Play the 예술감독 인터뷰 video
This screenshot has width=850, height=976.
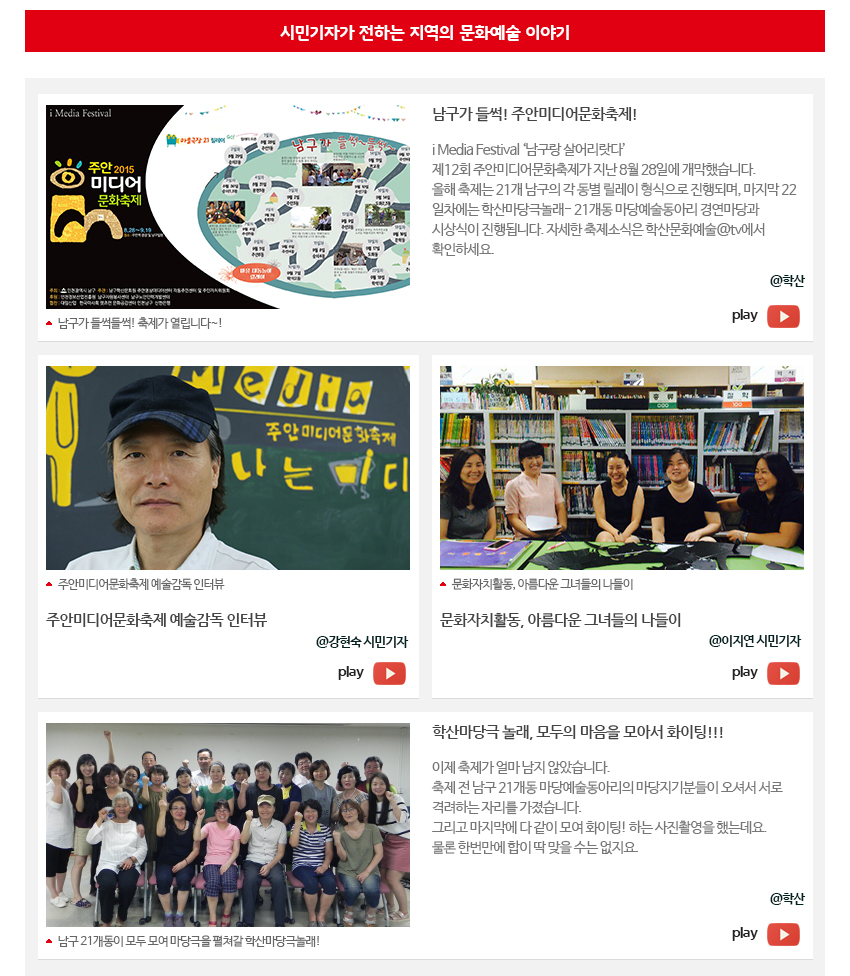(x=389, y=673)
